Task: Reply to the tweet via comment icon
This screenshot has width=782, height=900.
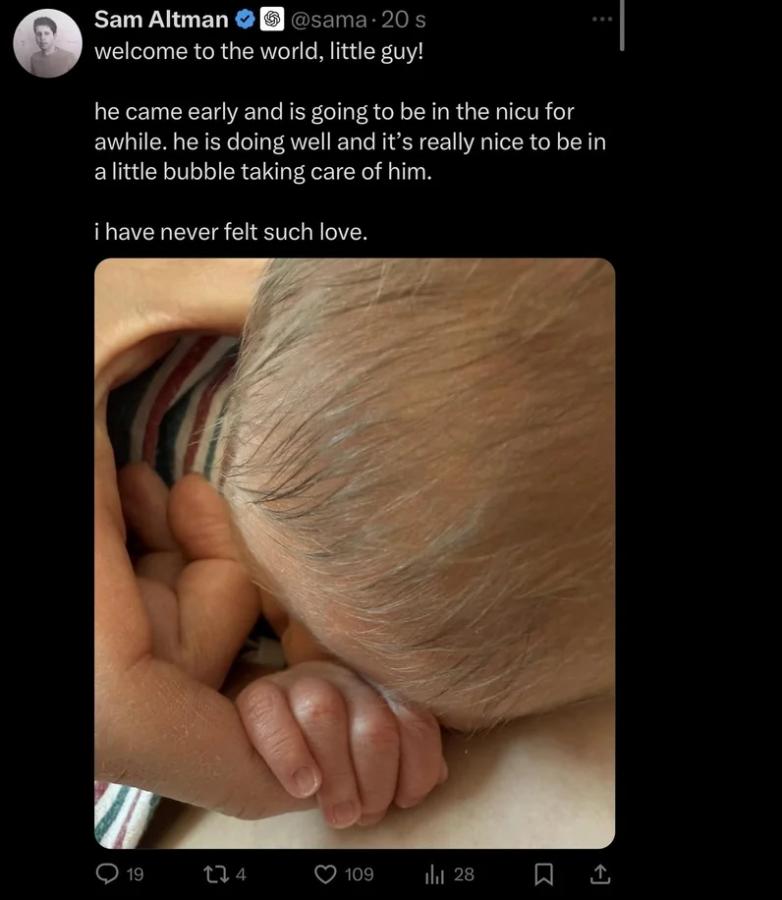Action: coord(107,874)
